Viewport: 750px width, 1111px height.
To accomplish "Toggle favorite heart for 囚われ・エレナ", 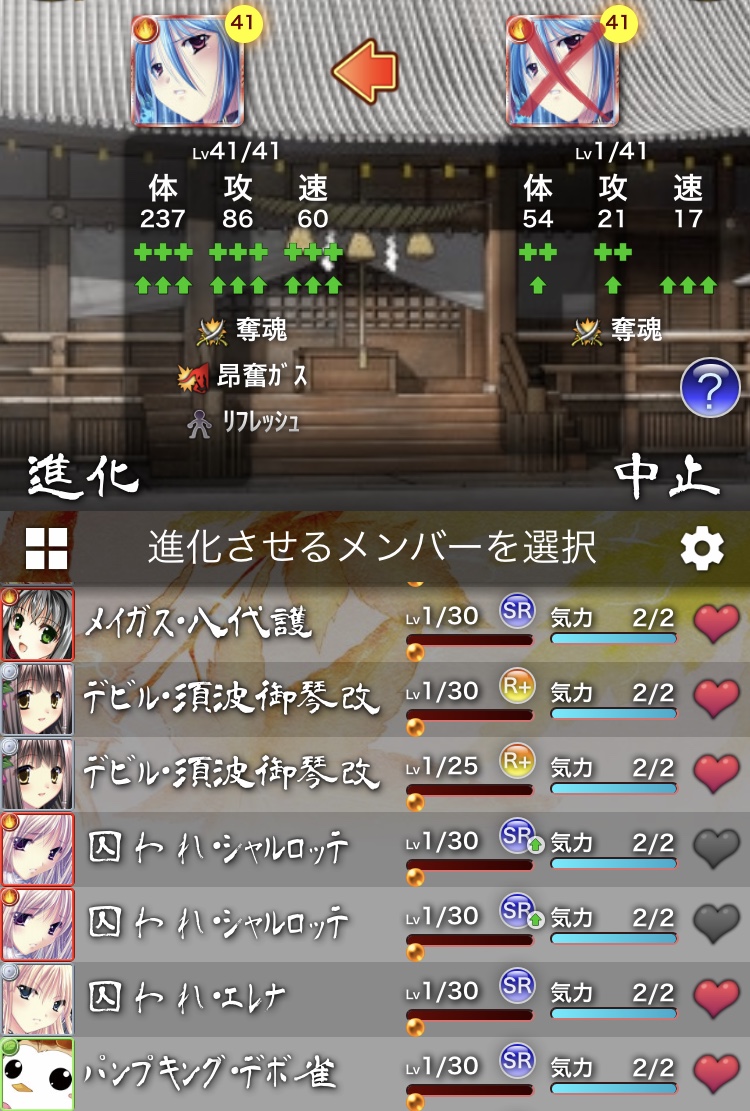I will coord(716,998).
